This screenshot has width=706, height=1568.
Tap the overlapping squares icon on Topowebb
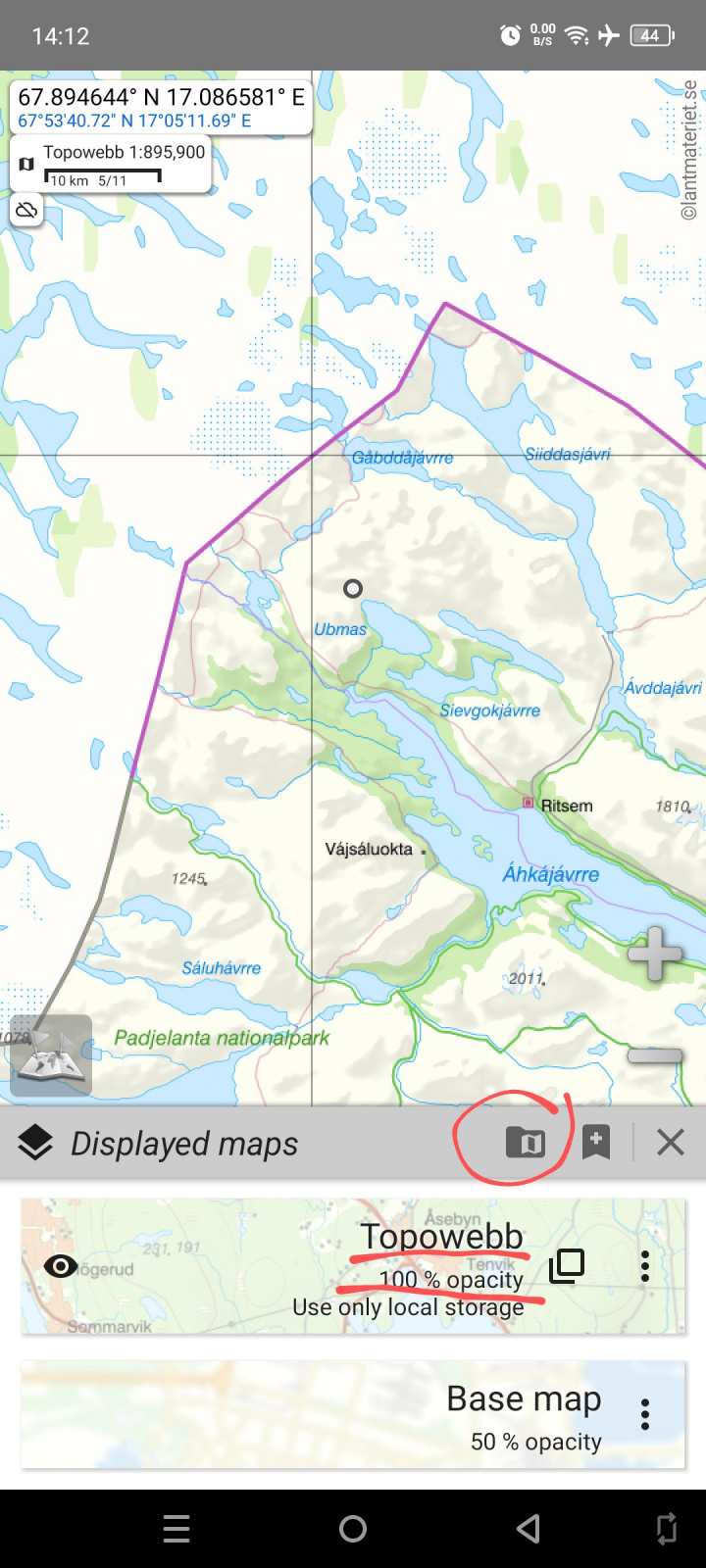(567, 1265)
